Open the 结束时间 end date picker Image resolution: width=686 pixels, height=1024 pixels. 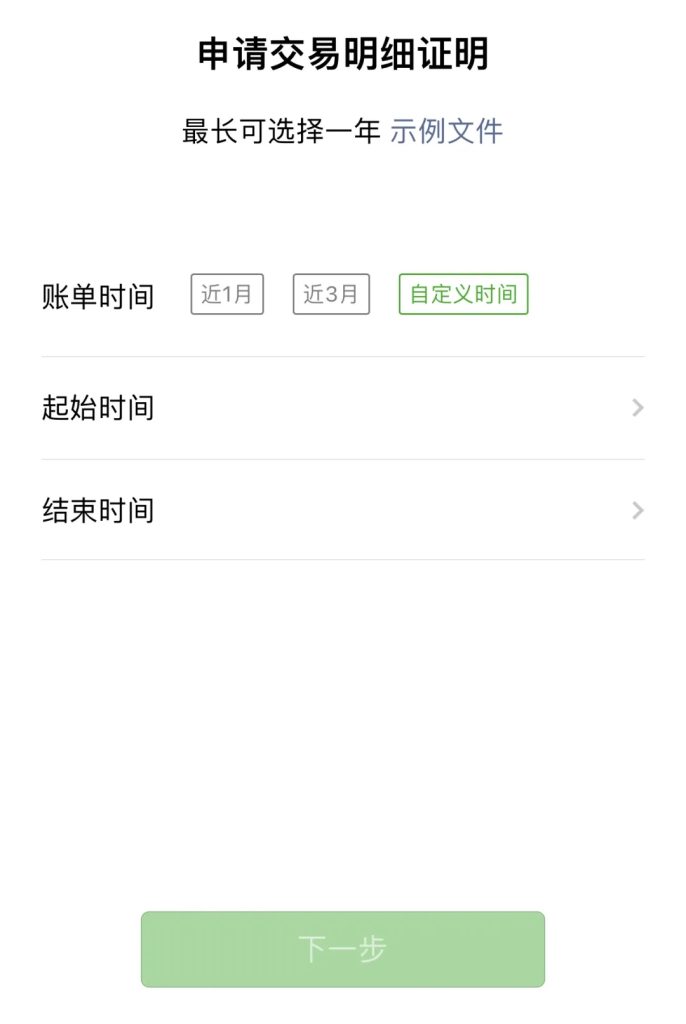coord(342,511)
